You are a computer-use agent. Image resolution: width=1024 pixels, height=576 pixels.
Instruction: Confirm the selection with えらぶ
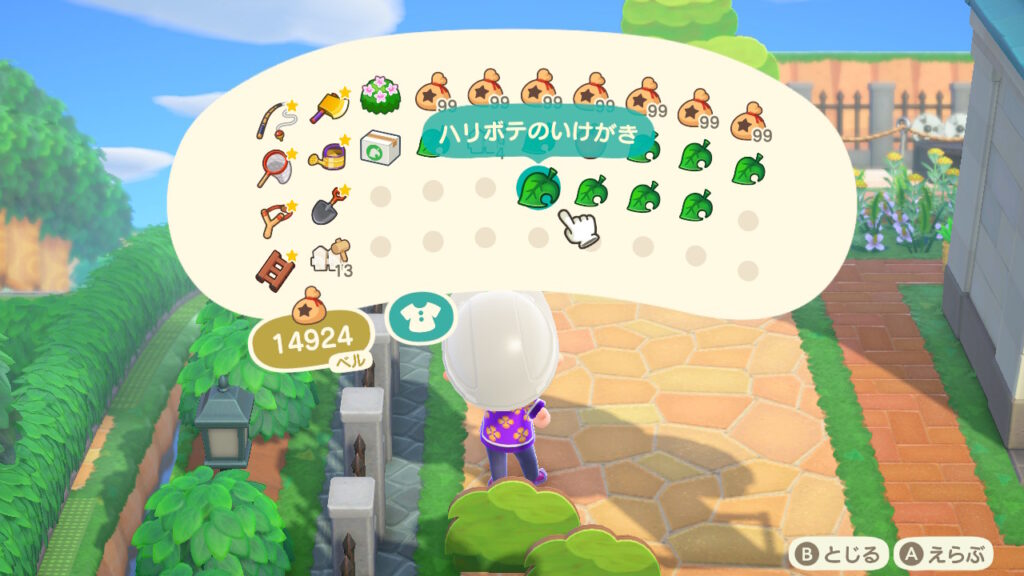(x=937, y=554)
